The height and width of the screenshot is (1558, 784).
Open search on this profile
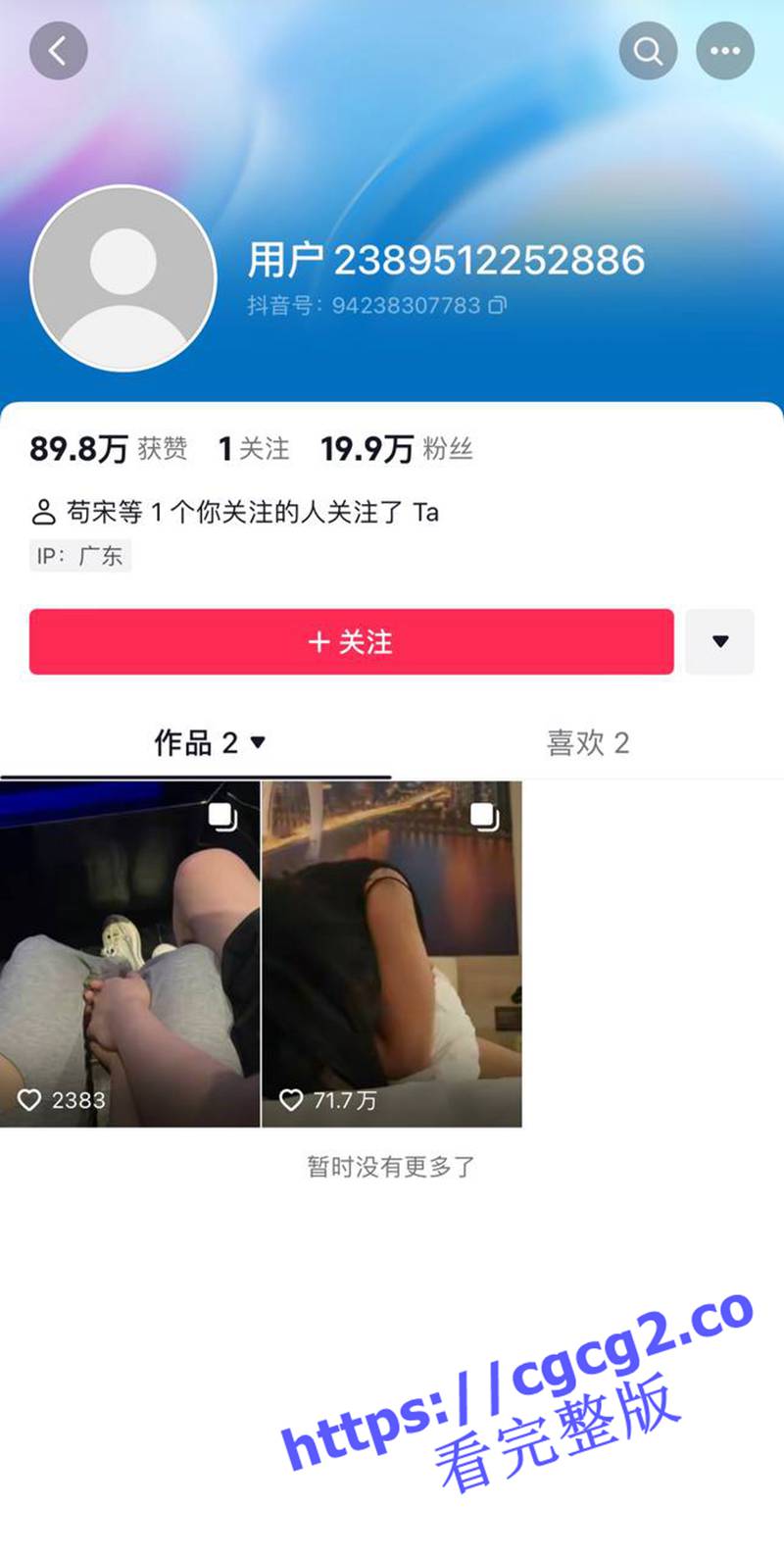[x=648, y=51]
